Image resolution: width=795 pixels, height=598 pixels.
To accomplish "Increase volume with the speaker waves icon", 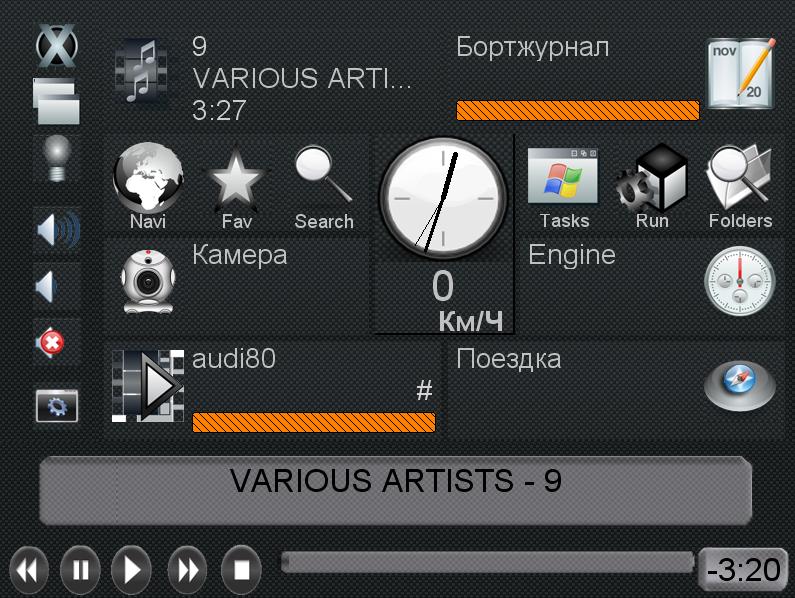I will pos(57,231).
